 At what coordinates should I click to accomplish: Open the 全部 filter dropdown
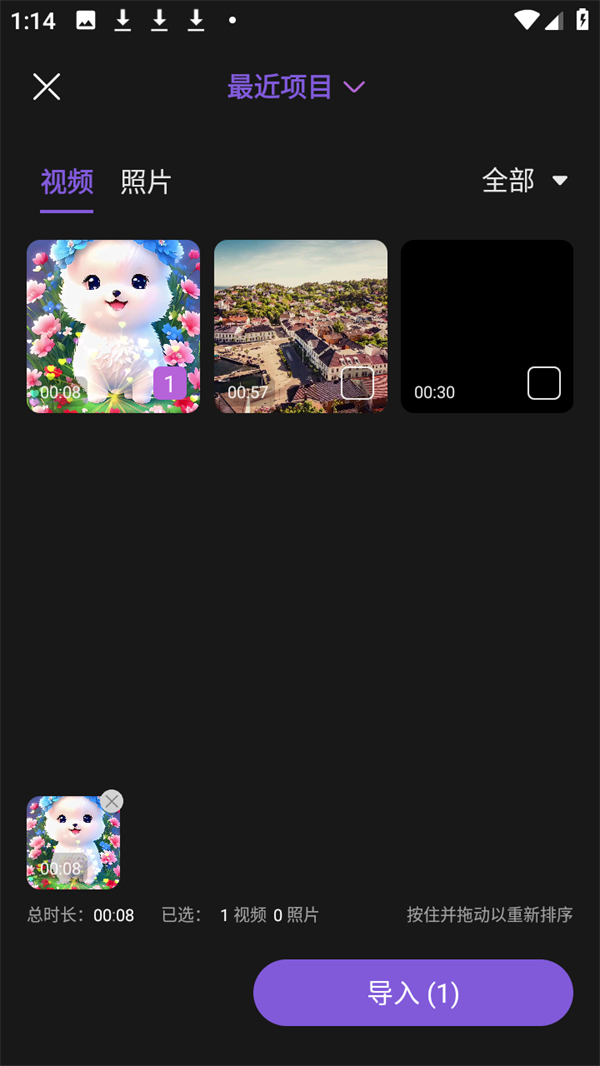click(525, 180)
